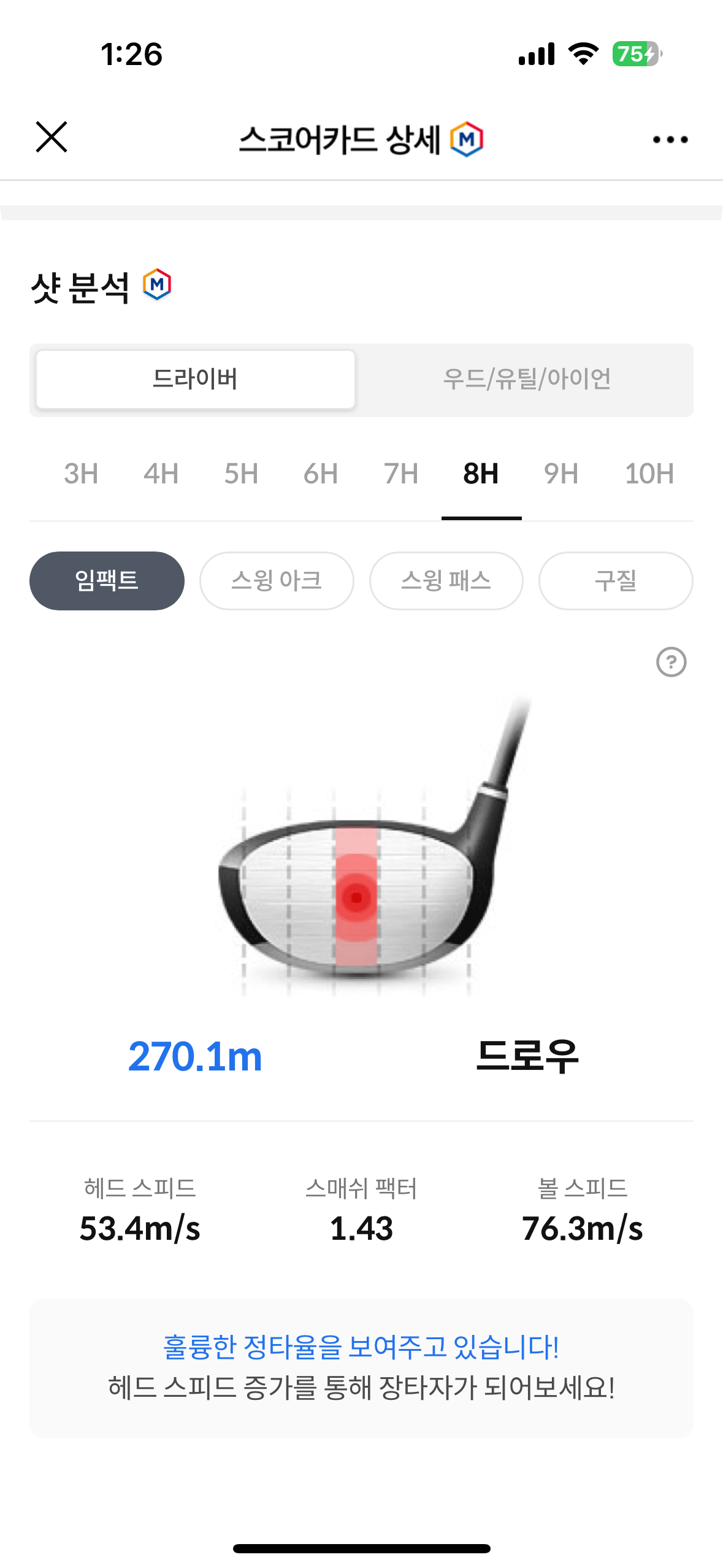Show the 스윙 패스 analysis

tap(446, 580)
